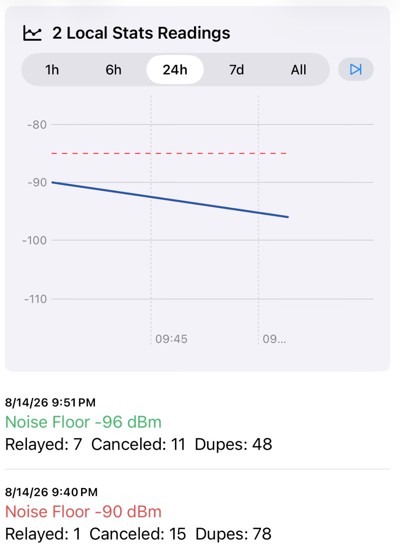Tap the skip-to-latest icon button
Image resolution: width=400 pixels, height=550 pixels.
pos(356,69)
